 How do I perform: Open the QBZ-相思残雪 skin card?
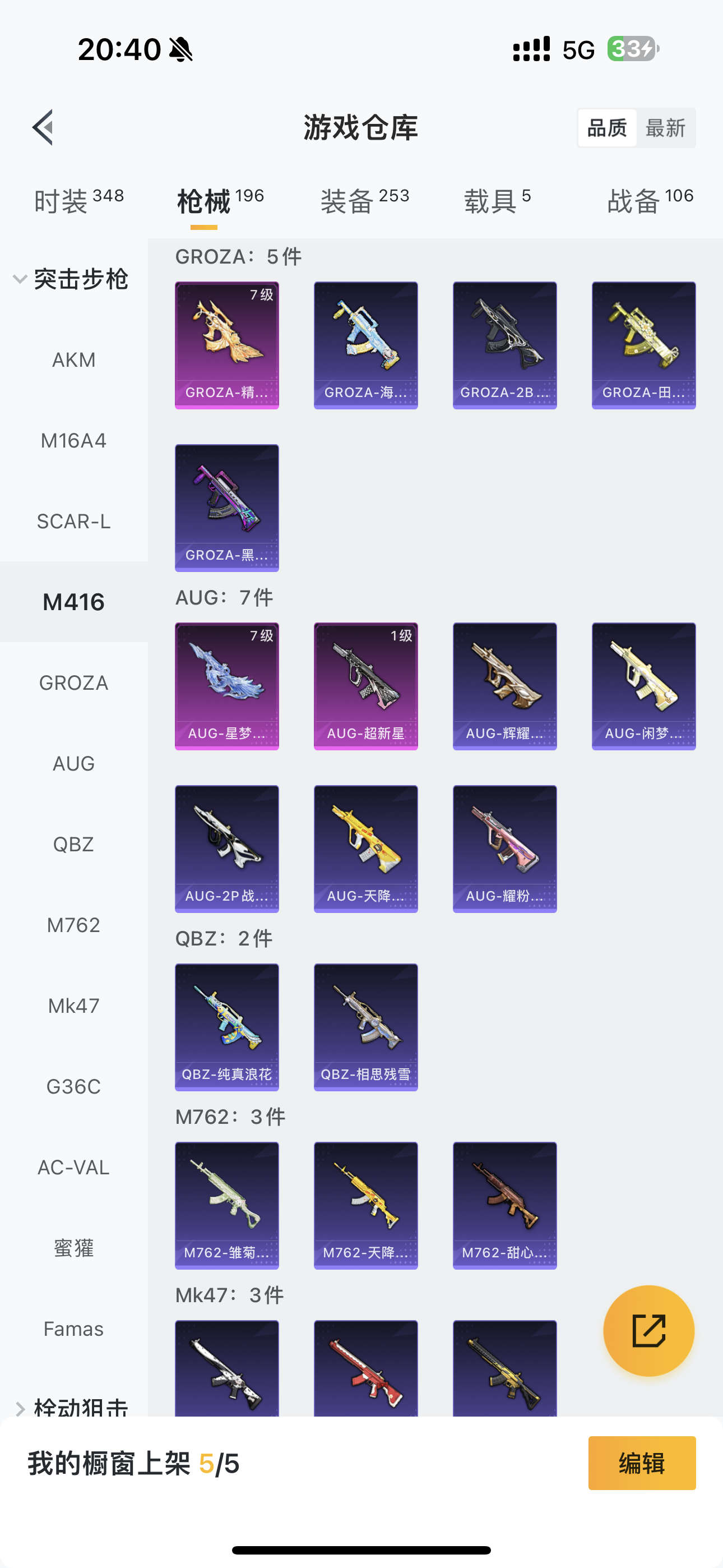coord(366,1027)
